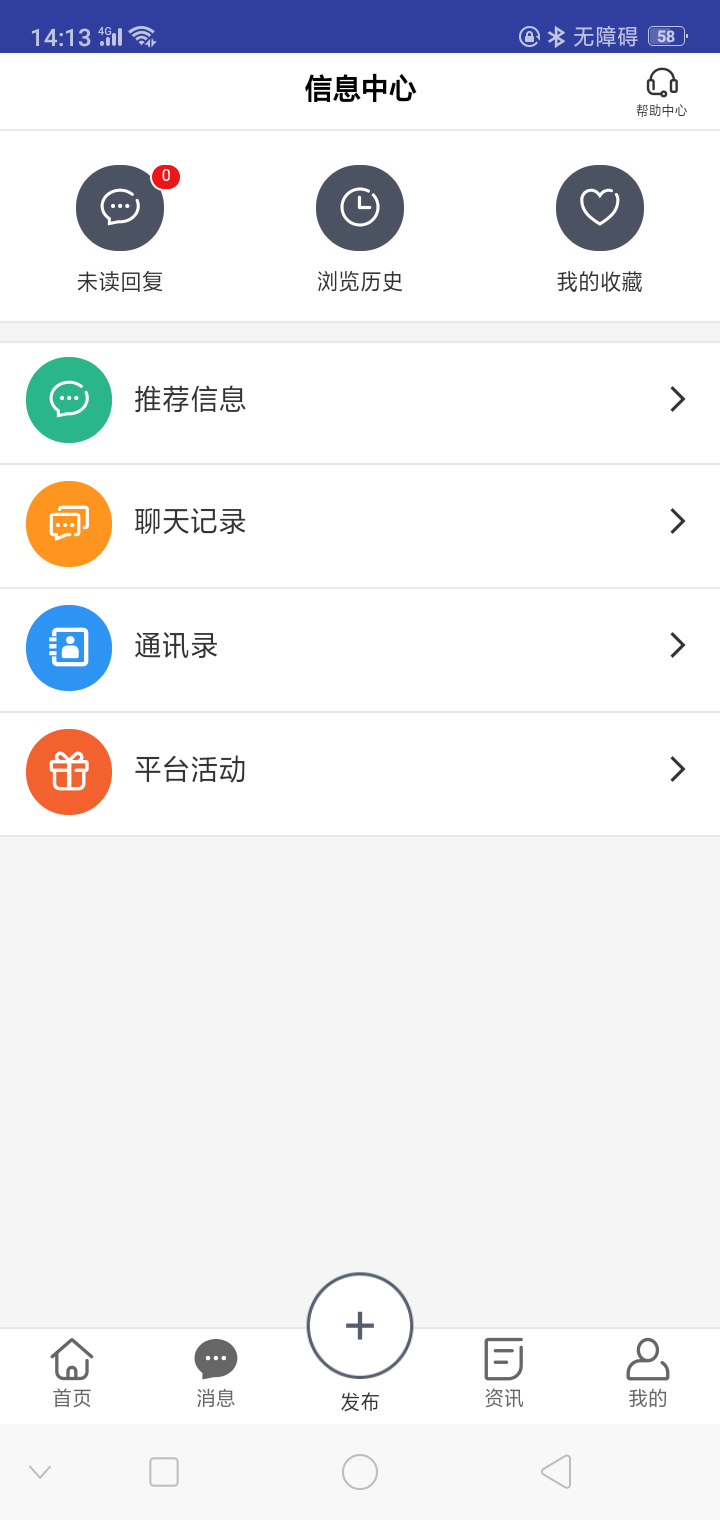The height and width of the screenshot is (1520, 720).
Task: Open 聊天记录 chat history
Action: point(360,523)
